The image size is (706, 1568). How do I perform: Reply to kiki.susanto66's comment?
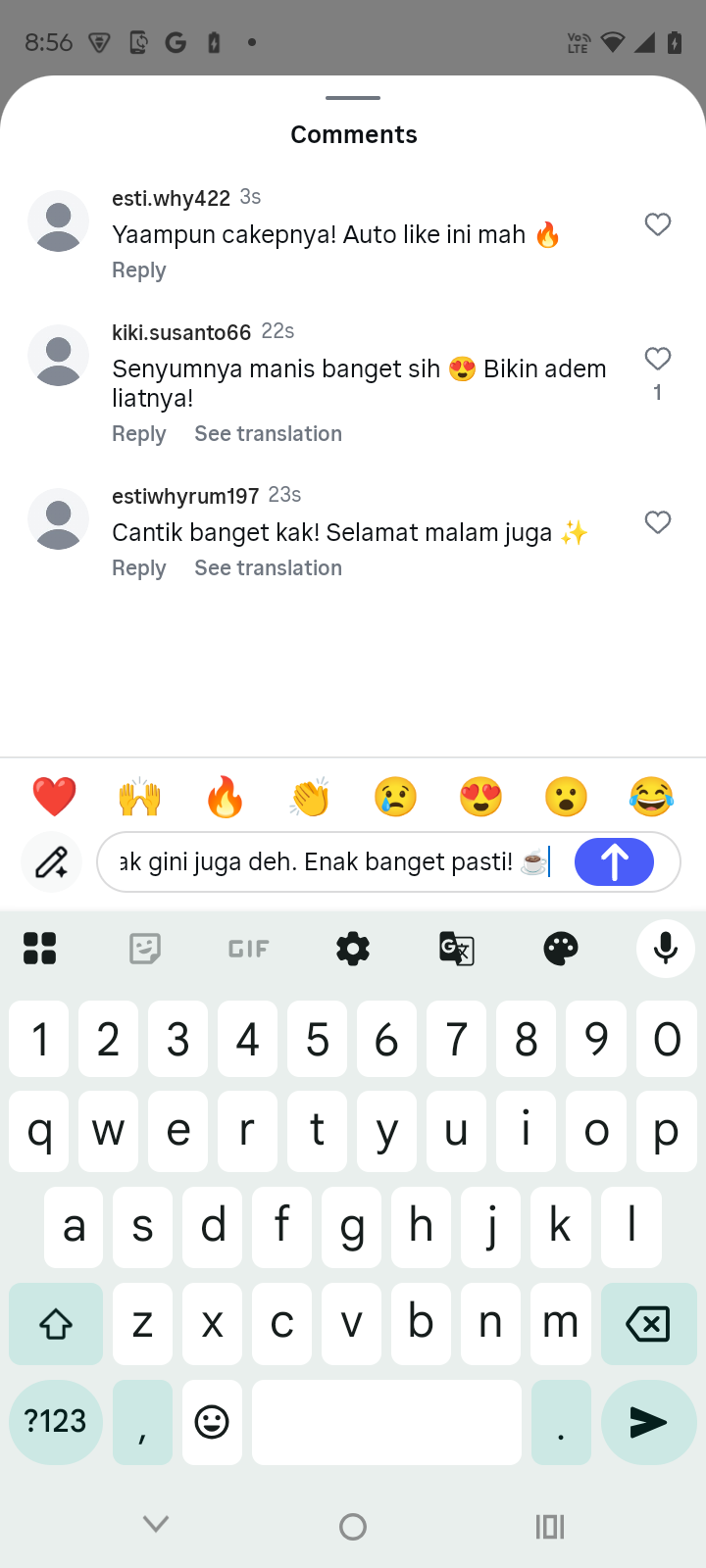138,434
